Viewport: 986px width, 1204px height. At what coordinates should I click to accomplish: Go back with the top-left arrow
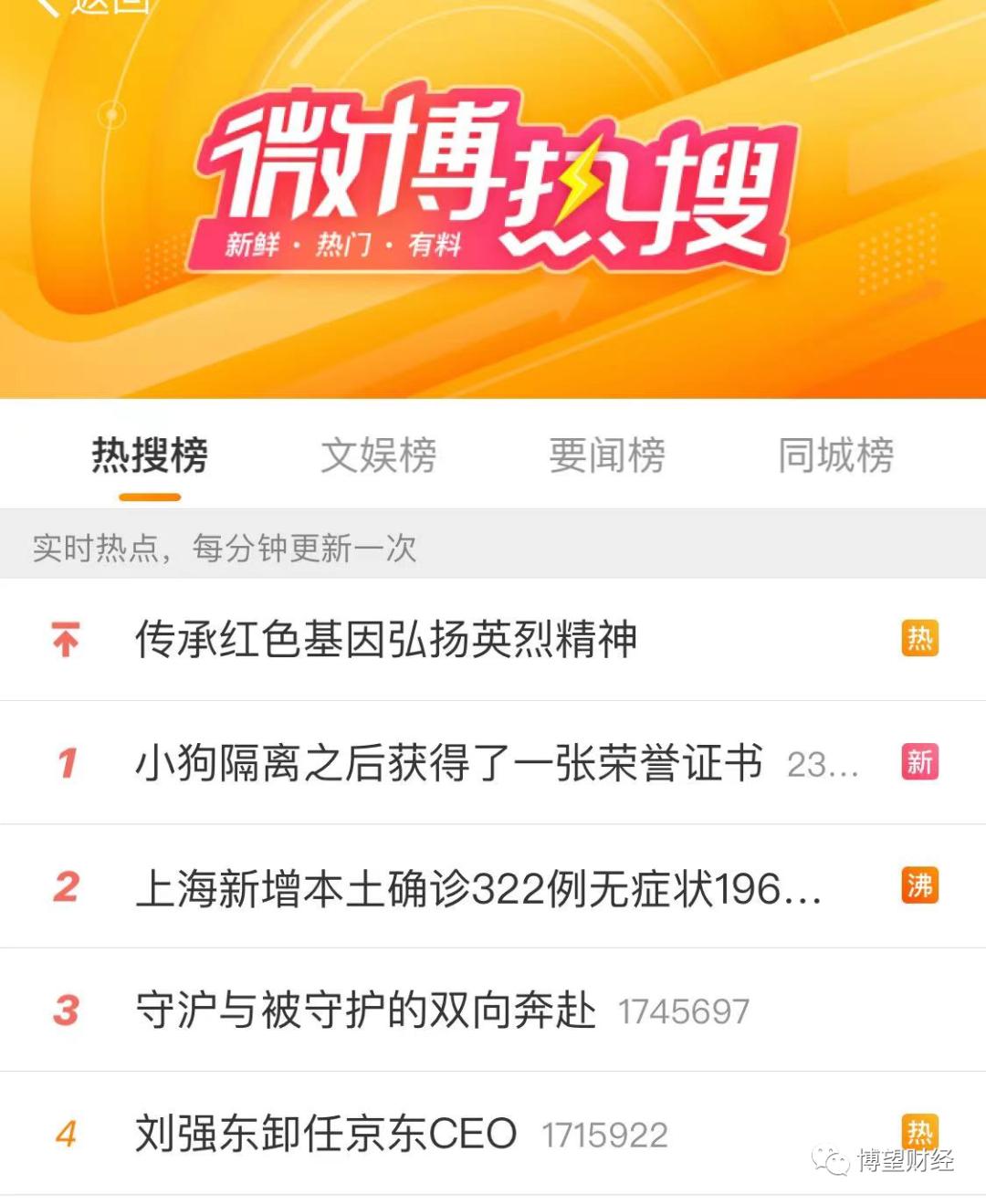[x=50, y=5]
